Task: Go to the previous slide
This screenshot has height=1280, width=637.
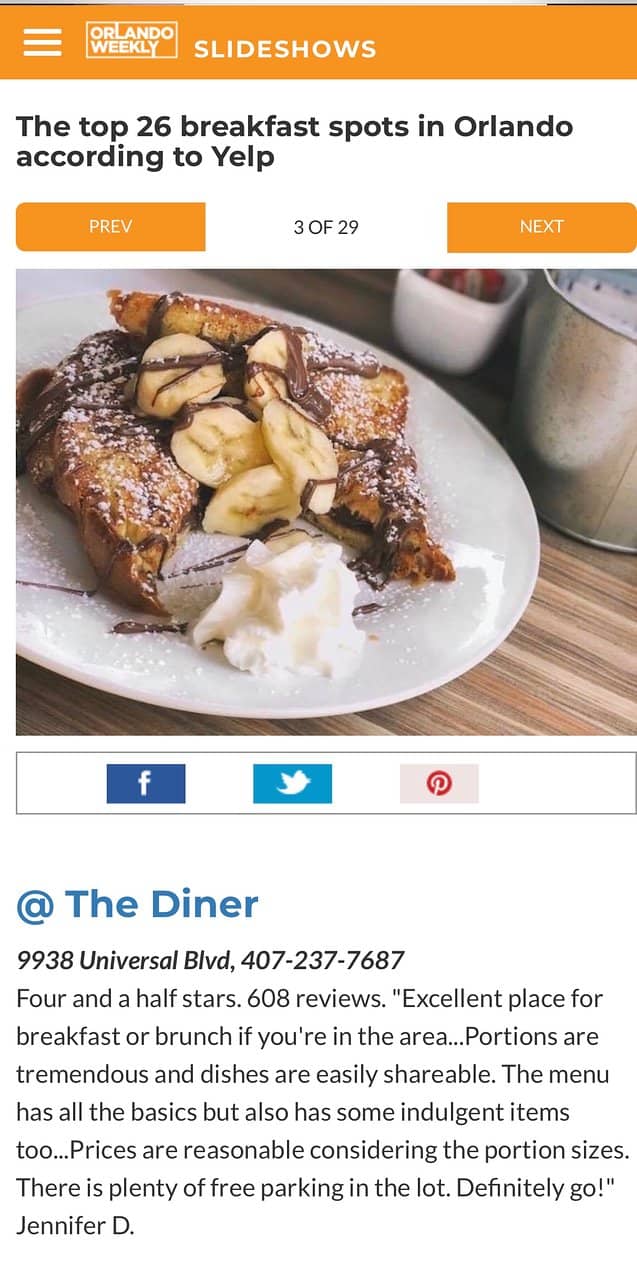Action: pyautogui.click(x=110, y=227)
